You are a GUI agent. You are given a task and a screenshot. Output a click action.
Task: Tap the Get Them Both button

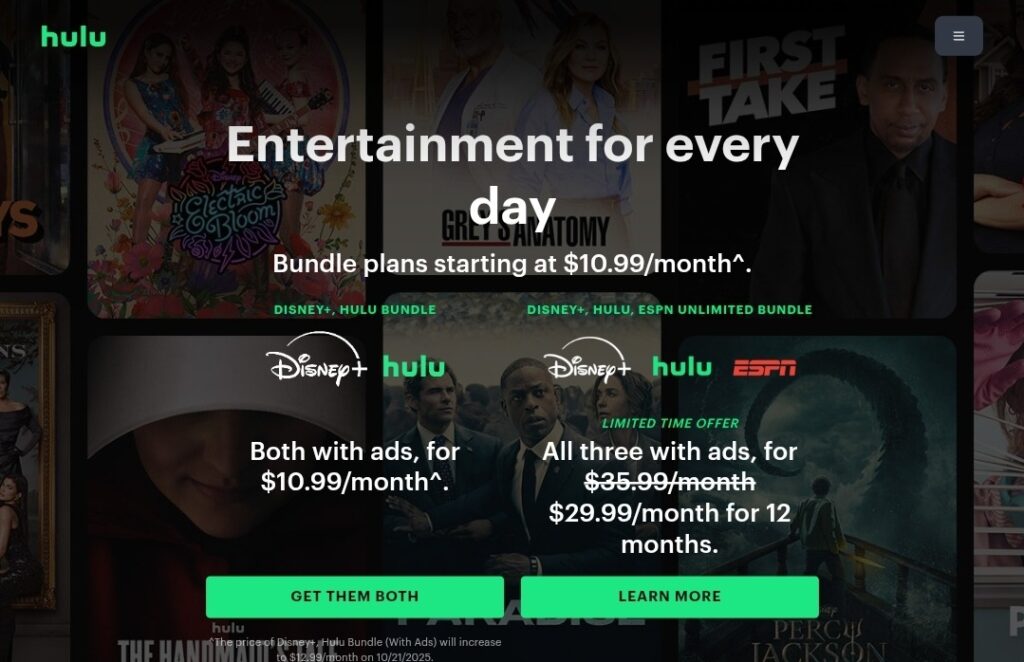click(x=355, y=596)
